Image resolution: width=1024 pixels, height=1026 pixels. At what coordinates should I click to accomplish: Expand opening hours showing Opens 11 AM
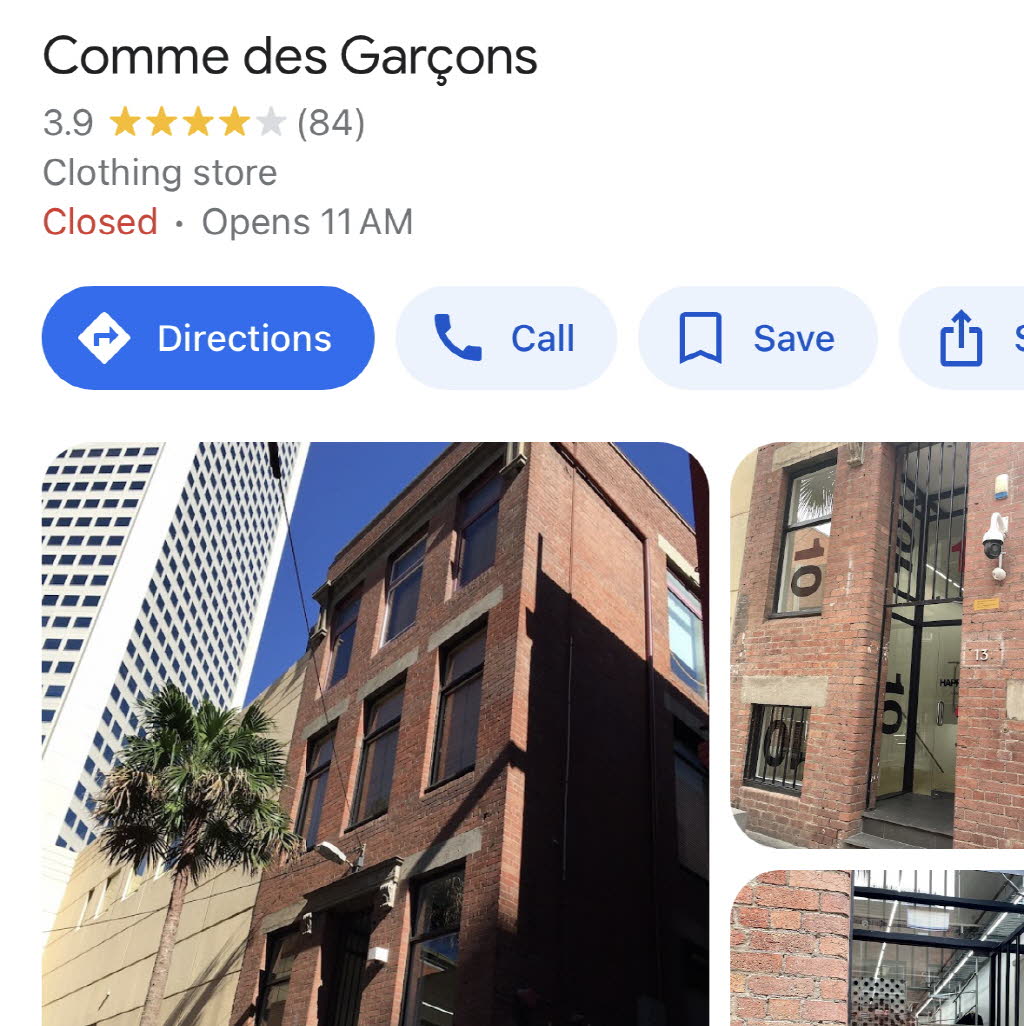(307, 222)
